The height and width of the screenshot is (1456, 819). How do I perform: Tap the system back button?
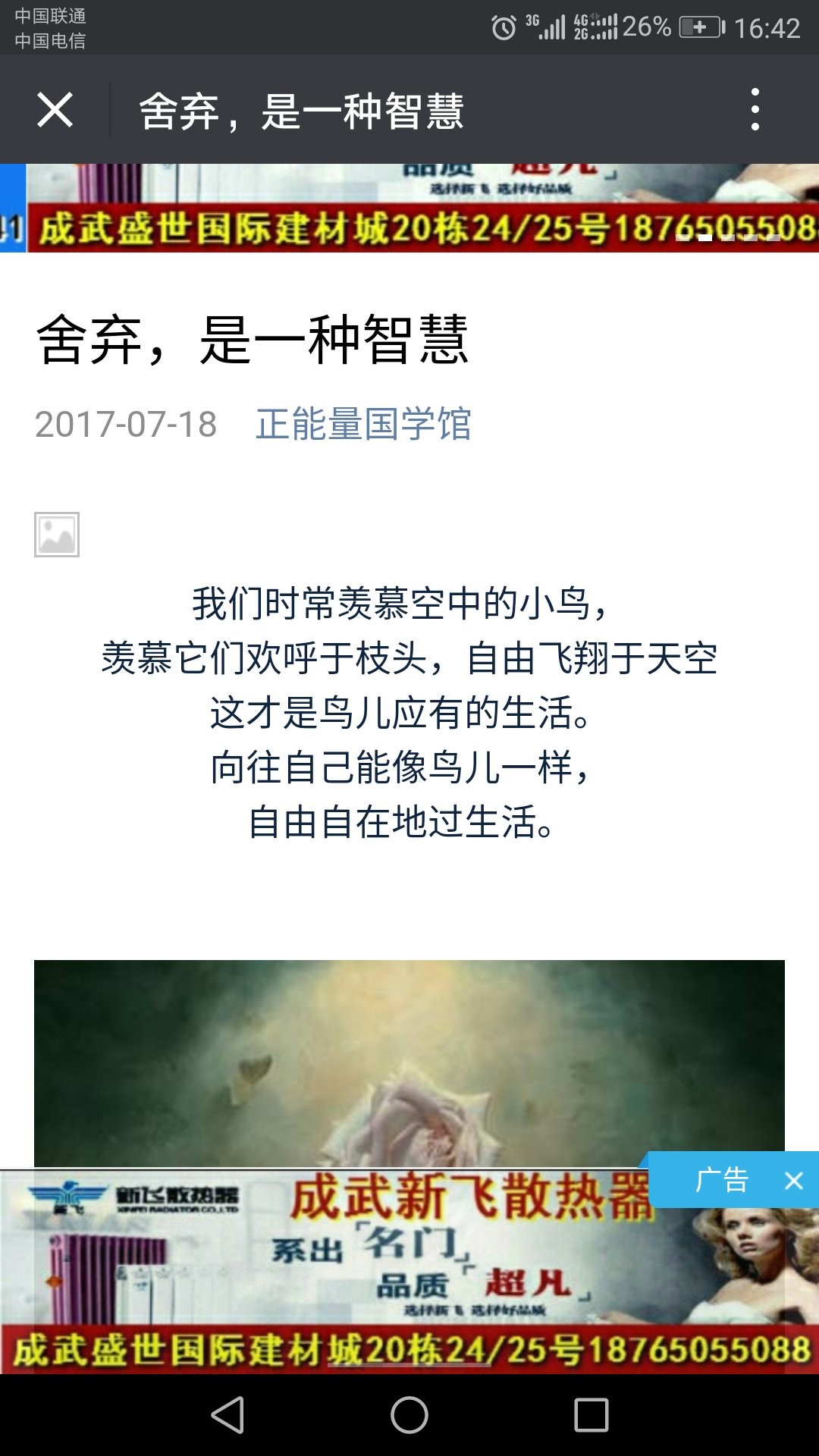point(227,1415)
